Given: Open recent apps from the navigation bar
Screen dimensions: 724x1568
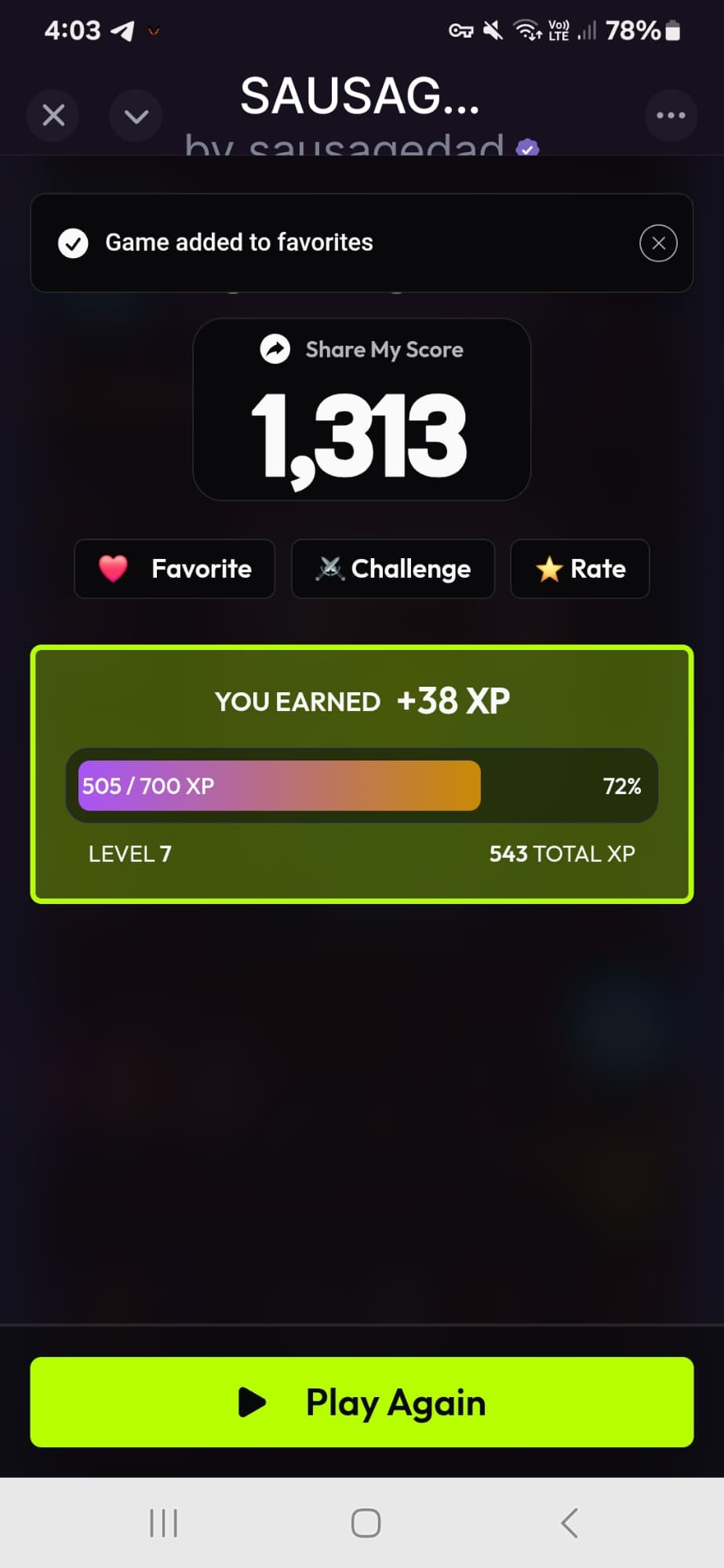Looking at the screenshot, I should point(163,1523).
